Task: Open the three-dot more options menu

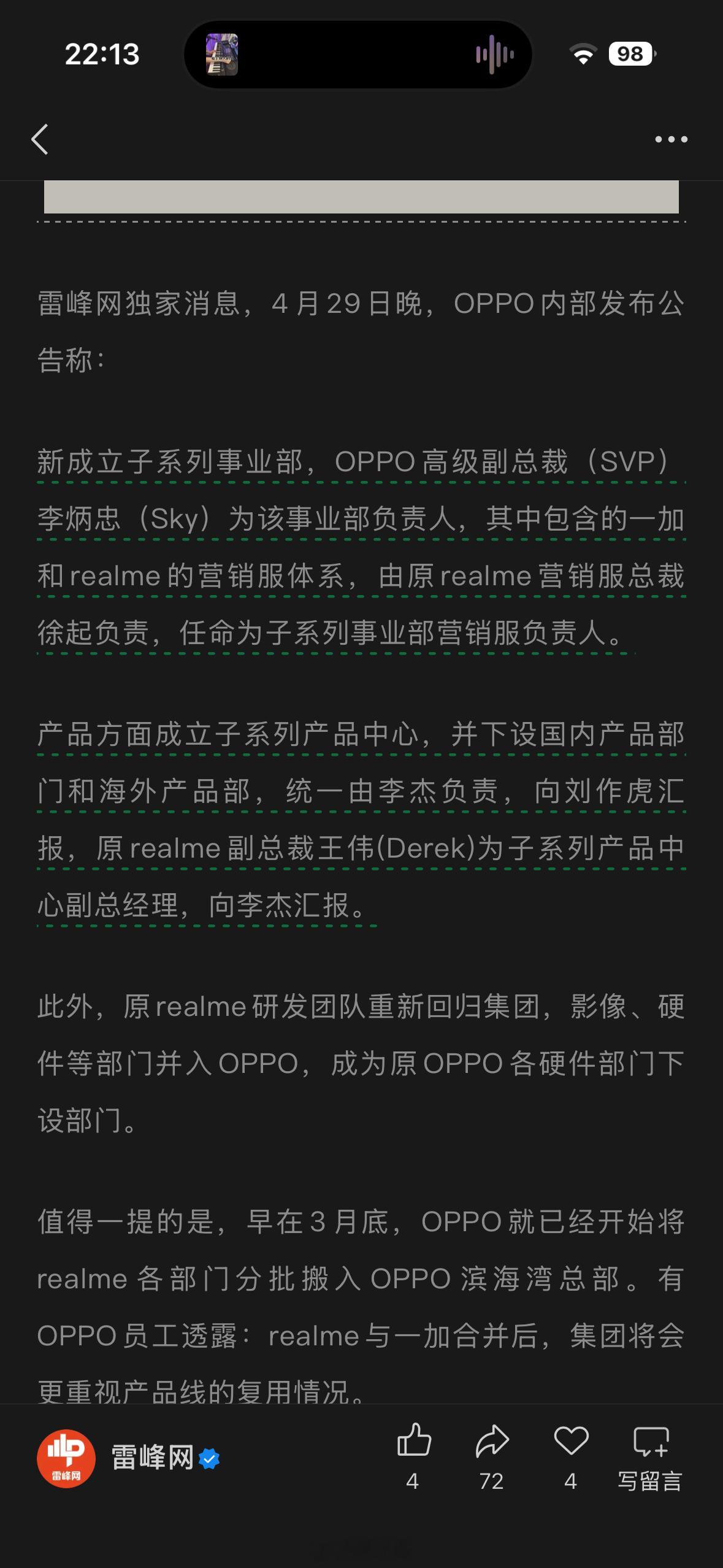Action: click(x=671, y=139)
